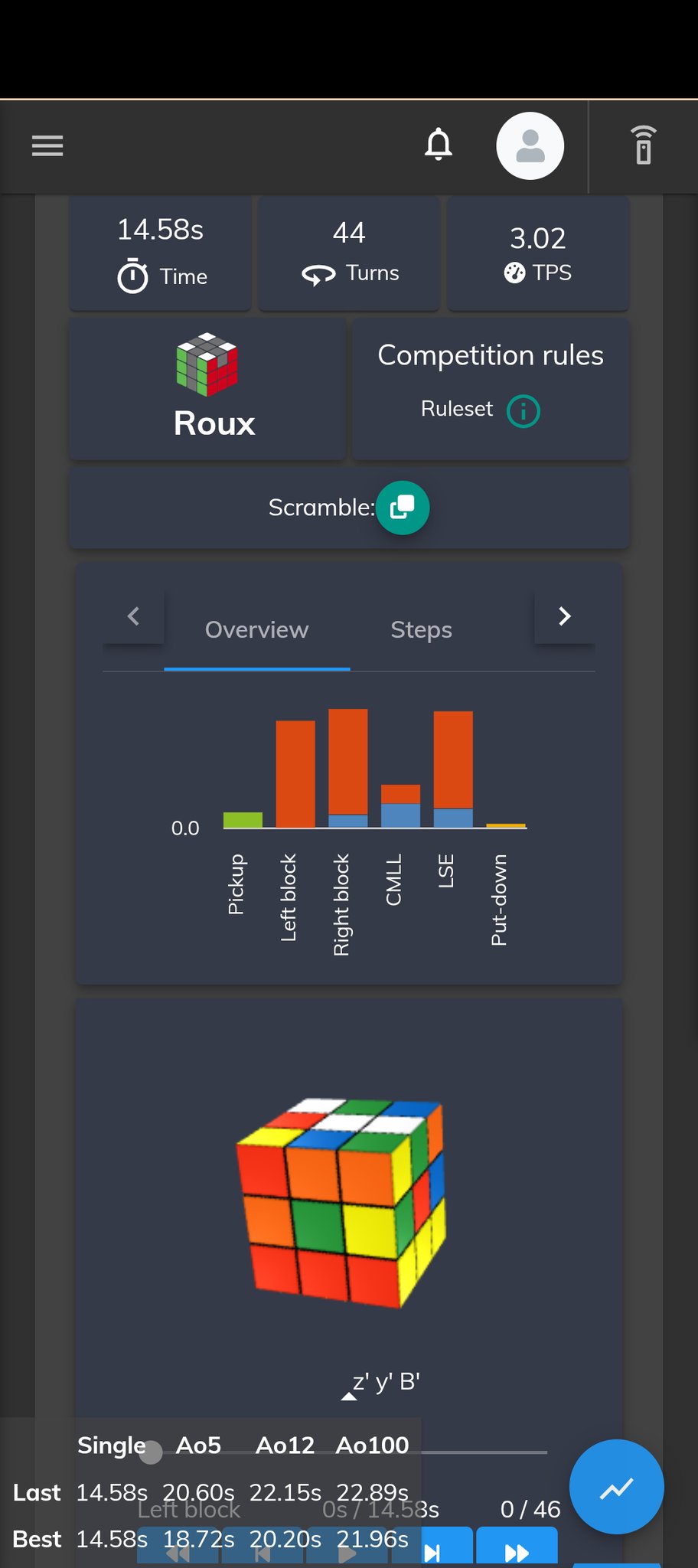Tap the left chevron beside Overview

pyautogui.click(x=134, y=616)
